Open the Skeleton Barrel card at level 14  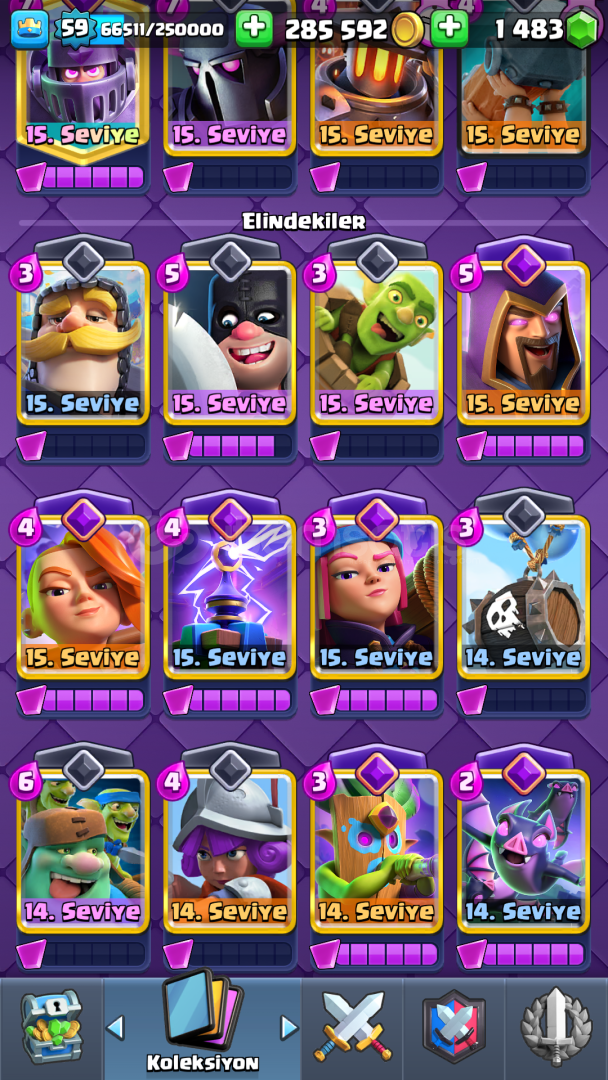(x=524, y=597)
